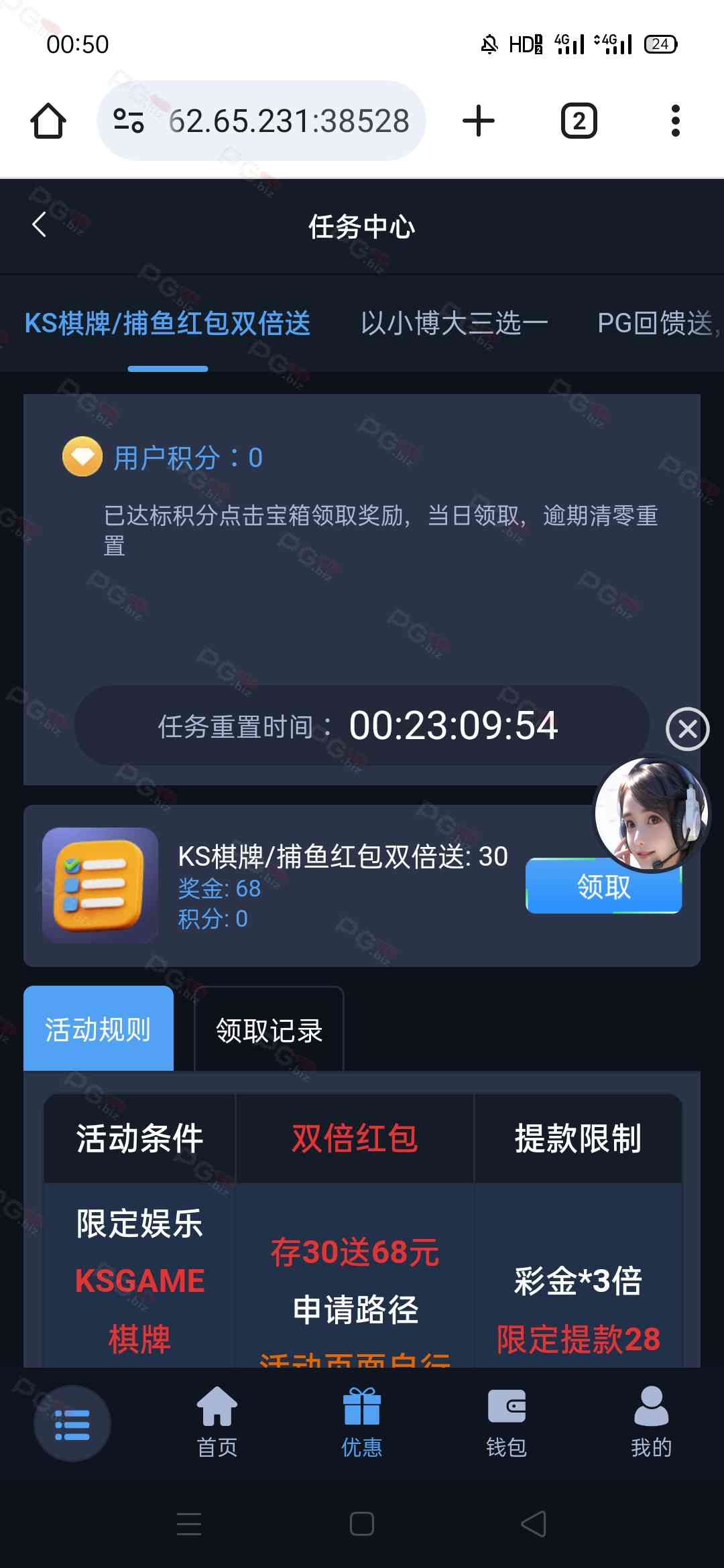Open the browser overflow menu

tap(675, 121)
